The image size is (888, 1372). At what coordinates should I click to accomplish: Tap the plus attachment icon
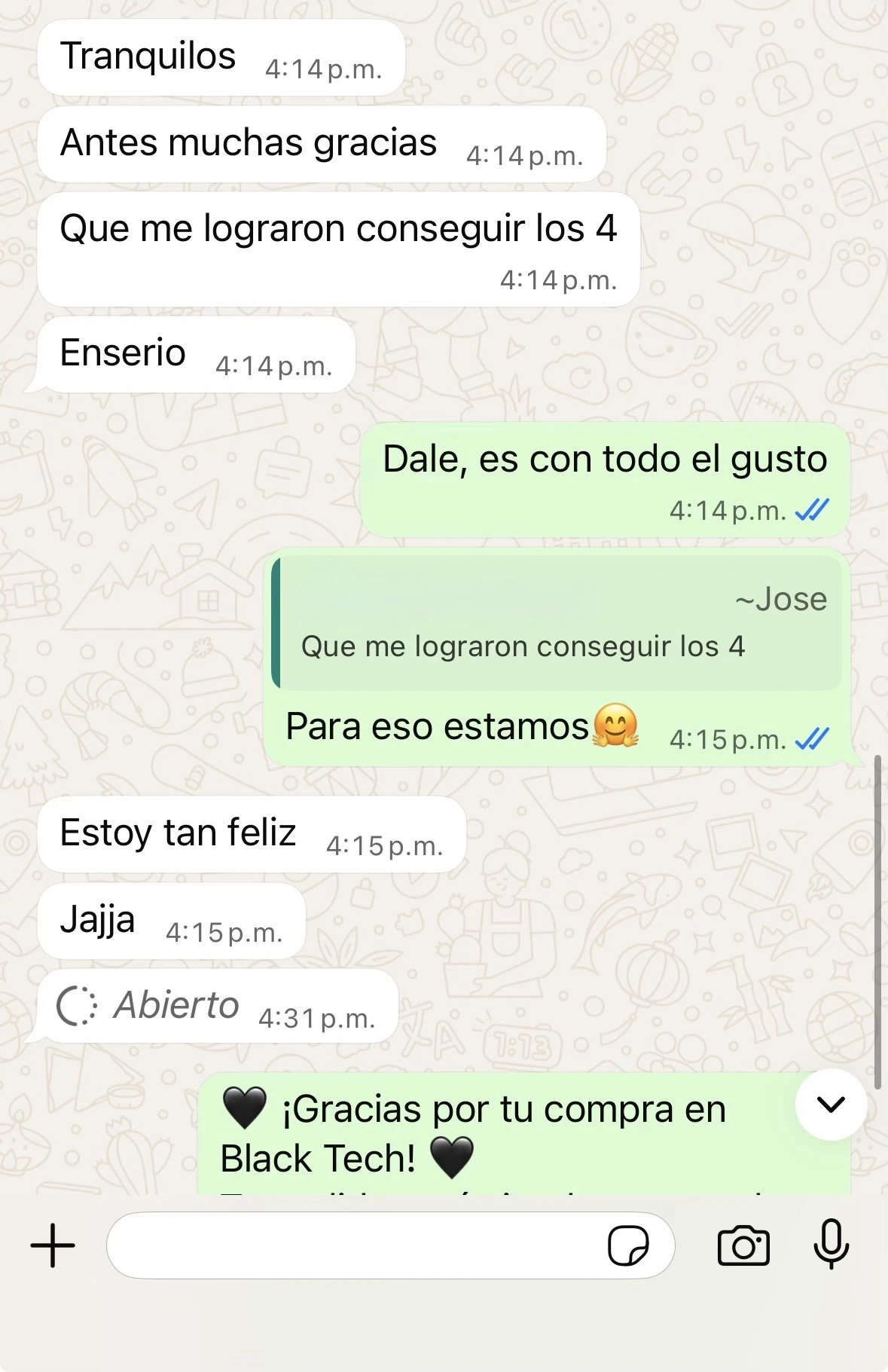click(53, 1245)
